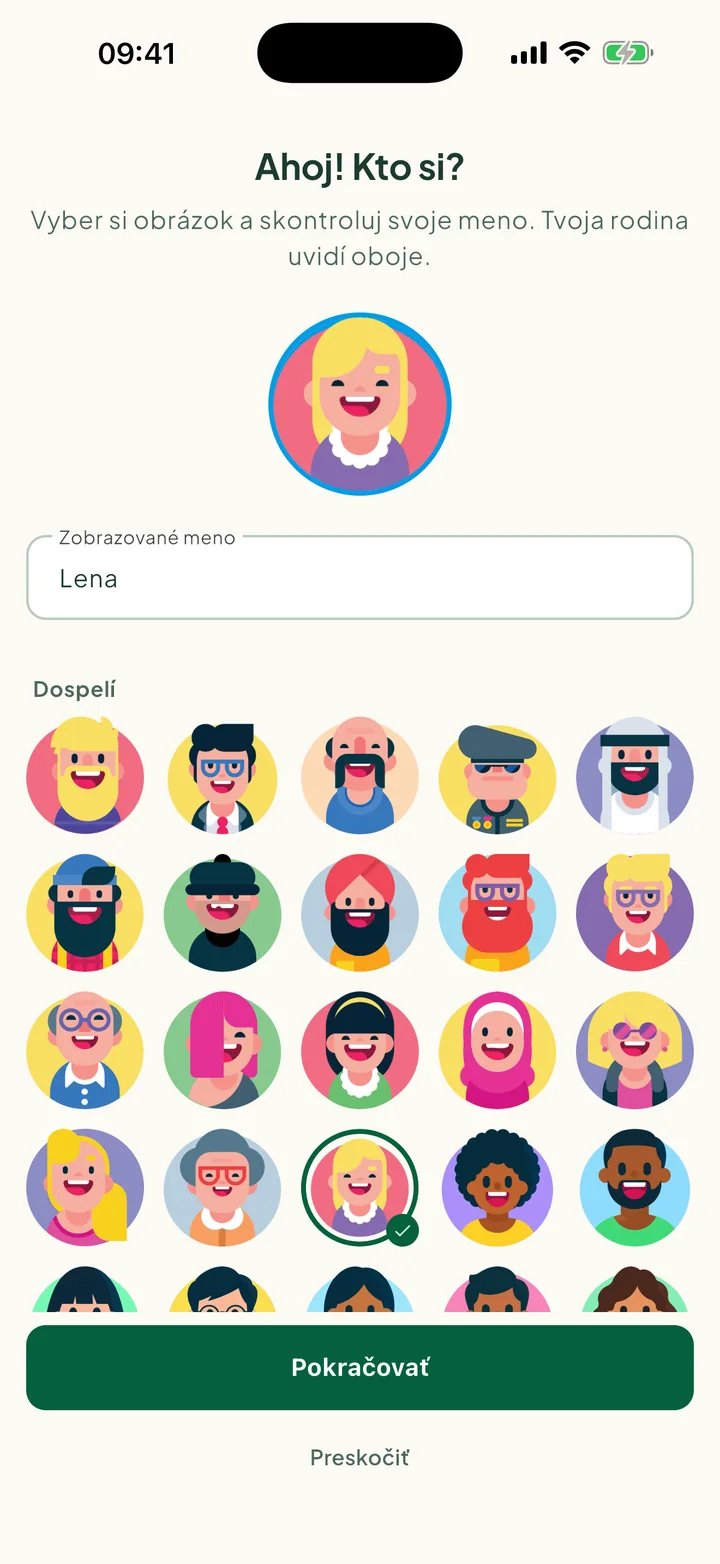The width and height of the screenshot is (720, 1564).
Task: Pick the red turban bearded avatar
Action: point(360,913)
